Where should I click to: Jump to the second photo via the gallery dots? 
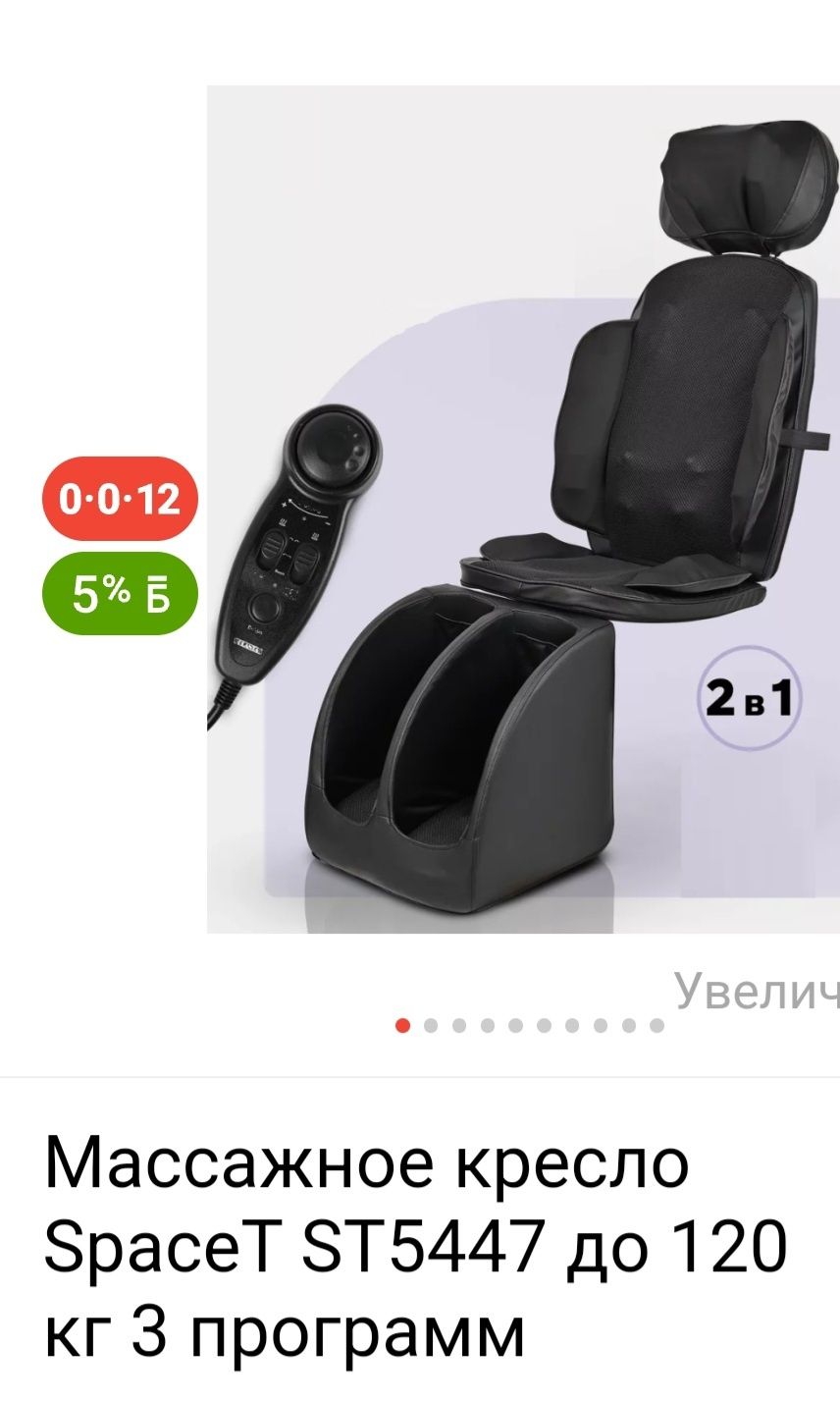click(x=431, y=1026)
